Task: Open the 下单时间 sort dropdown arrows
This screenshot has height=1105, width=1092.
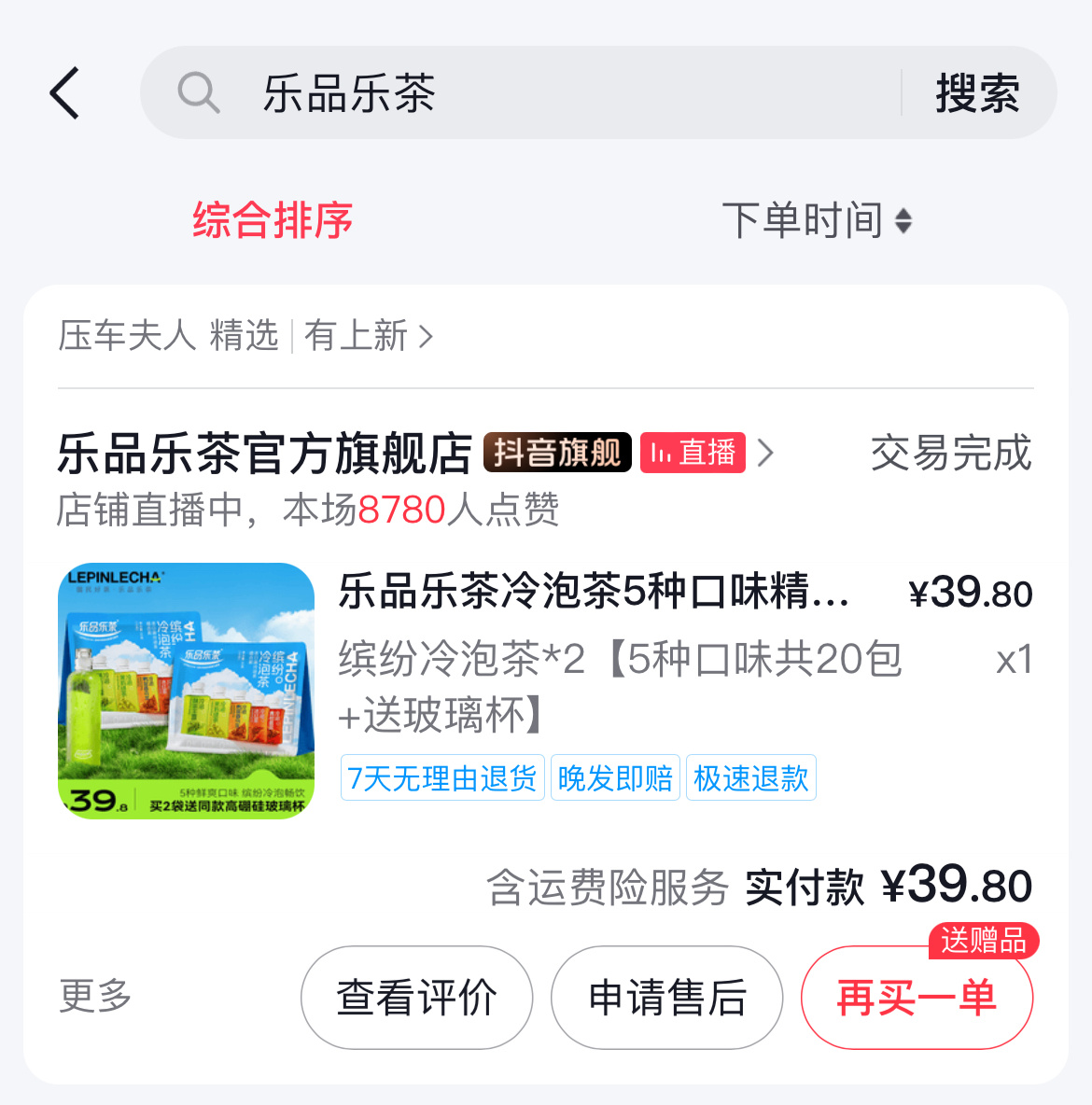Action: pyautogui.click(x=903, y=220)
